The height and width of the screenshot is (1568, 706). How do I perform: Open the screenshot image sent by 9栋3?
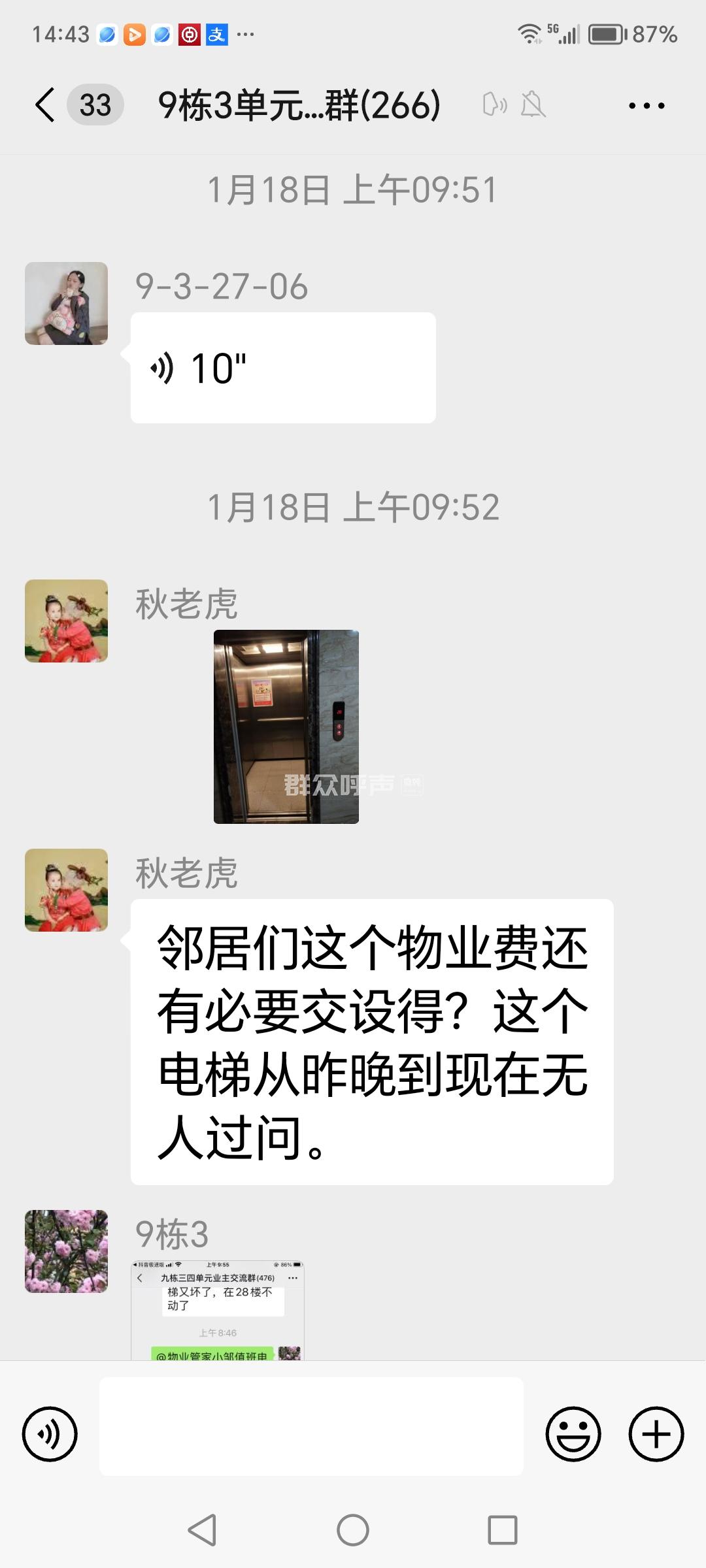[x=218, y=1310]
